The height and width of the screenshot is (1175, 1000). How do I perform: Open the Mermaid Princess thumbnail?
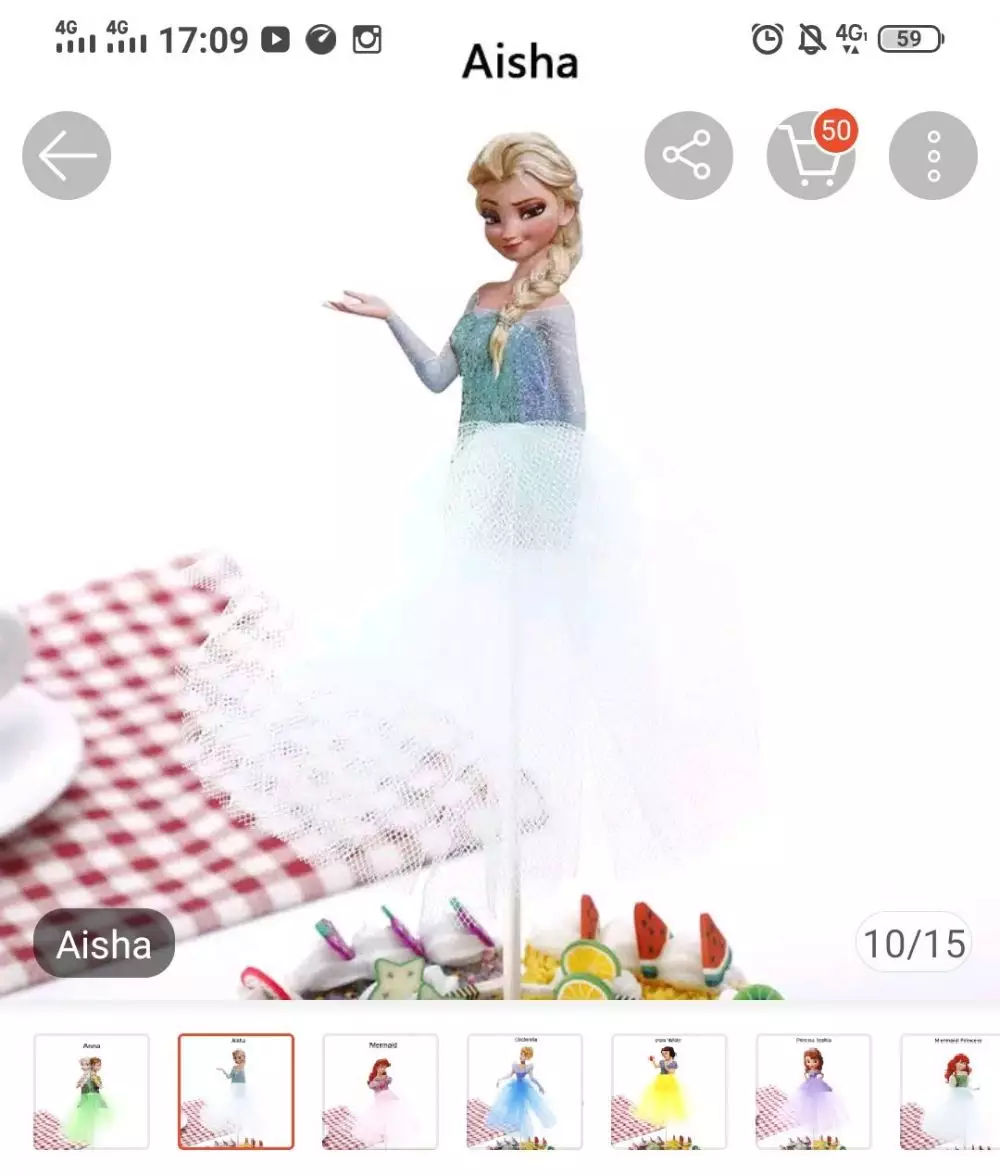point(952,1091)
